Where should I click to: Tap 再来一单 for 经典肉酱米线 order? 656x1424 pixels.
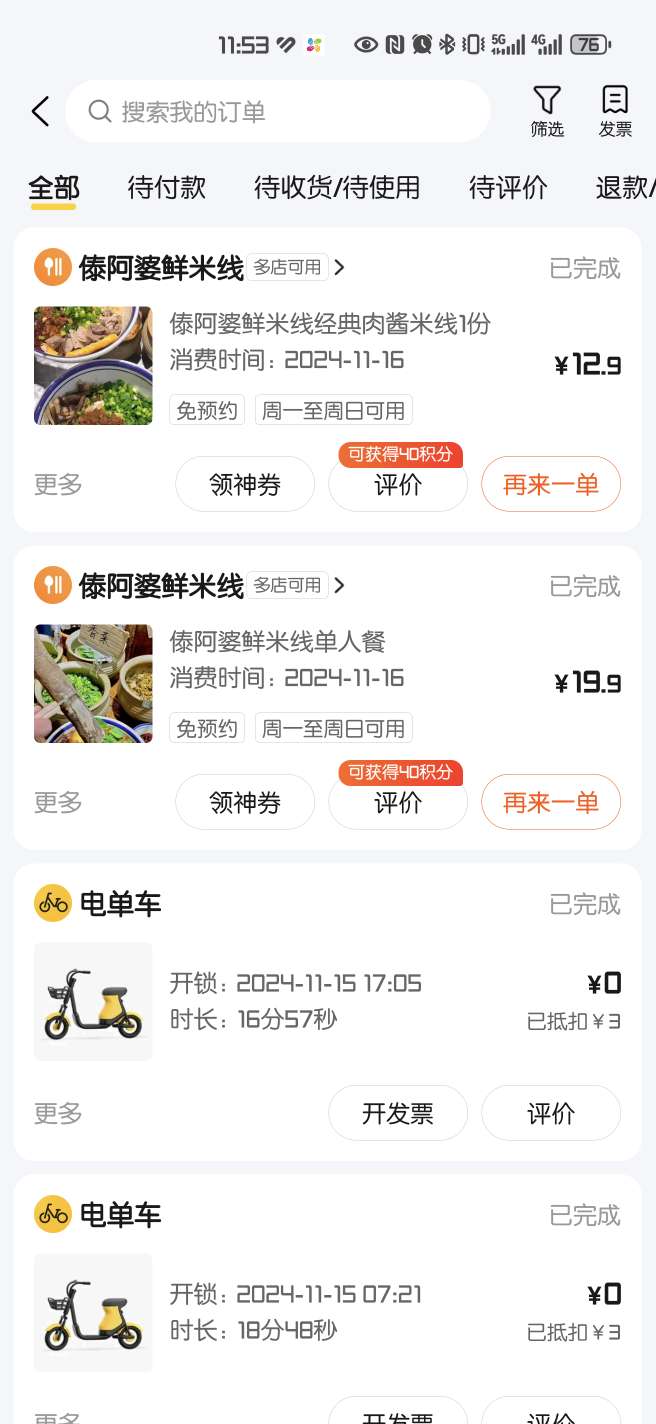coord(551,485)
